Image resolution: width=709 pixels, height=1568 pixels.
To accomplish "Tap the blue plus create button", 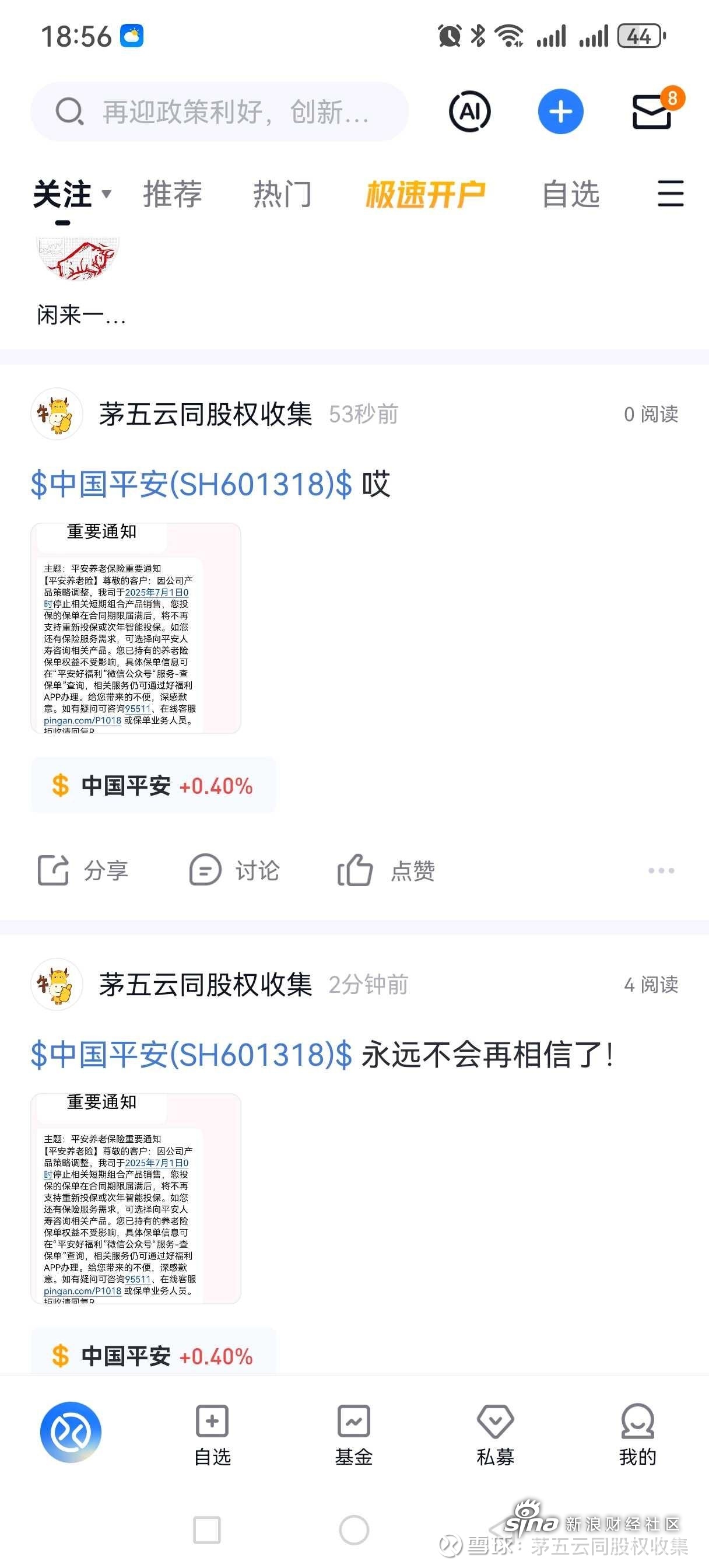I will click(x=560, y=111).
